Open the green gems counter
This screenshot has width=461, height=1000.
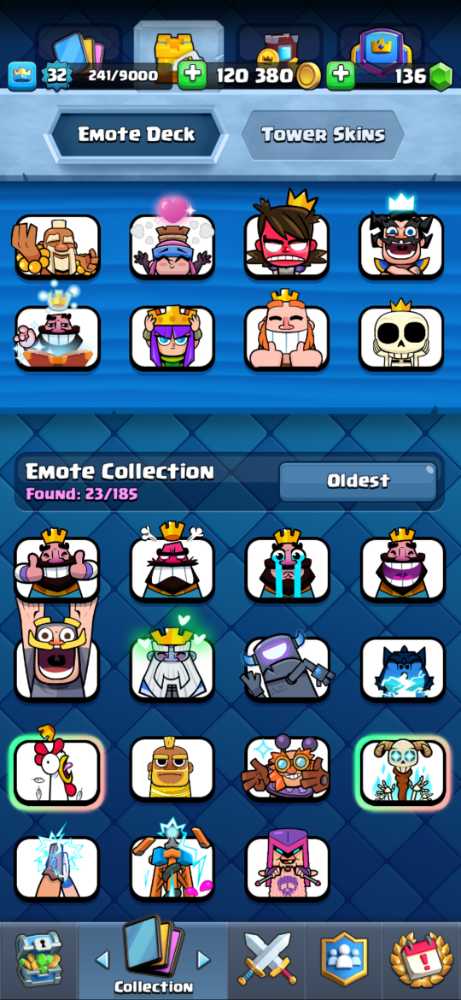coord(423,77)
